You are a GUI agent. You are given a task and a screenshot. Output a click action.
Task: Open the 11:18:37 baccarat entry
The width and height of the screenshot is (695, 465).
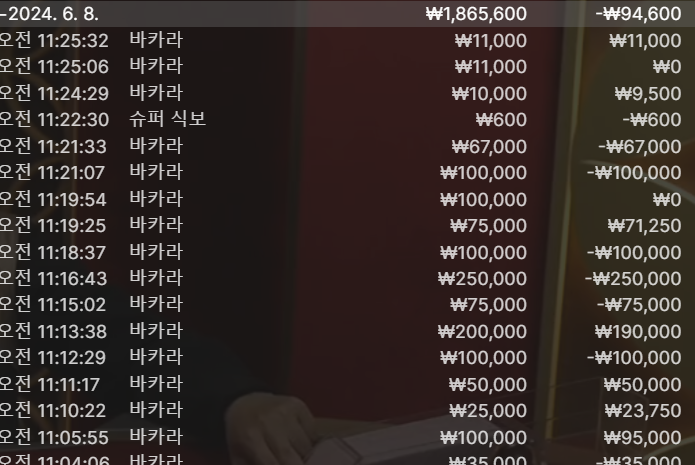[x=348, y=252]
